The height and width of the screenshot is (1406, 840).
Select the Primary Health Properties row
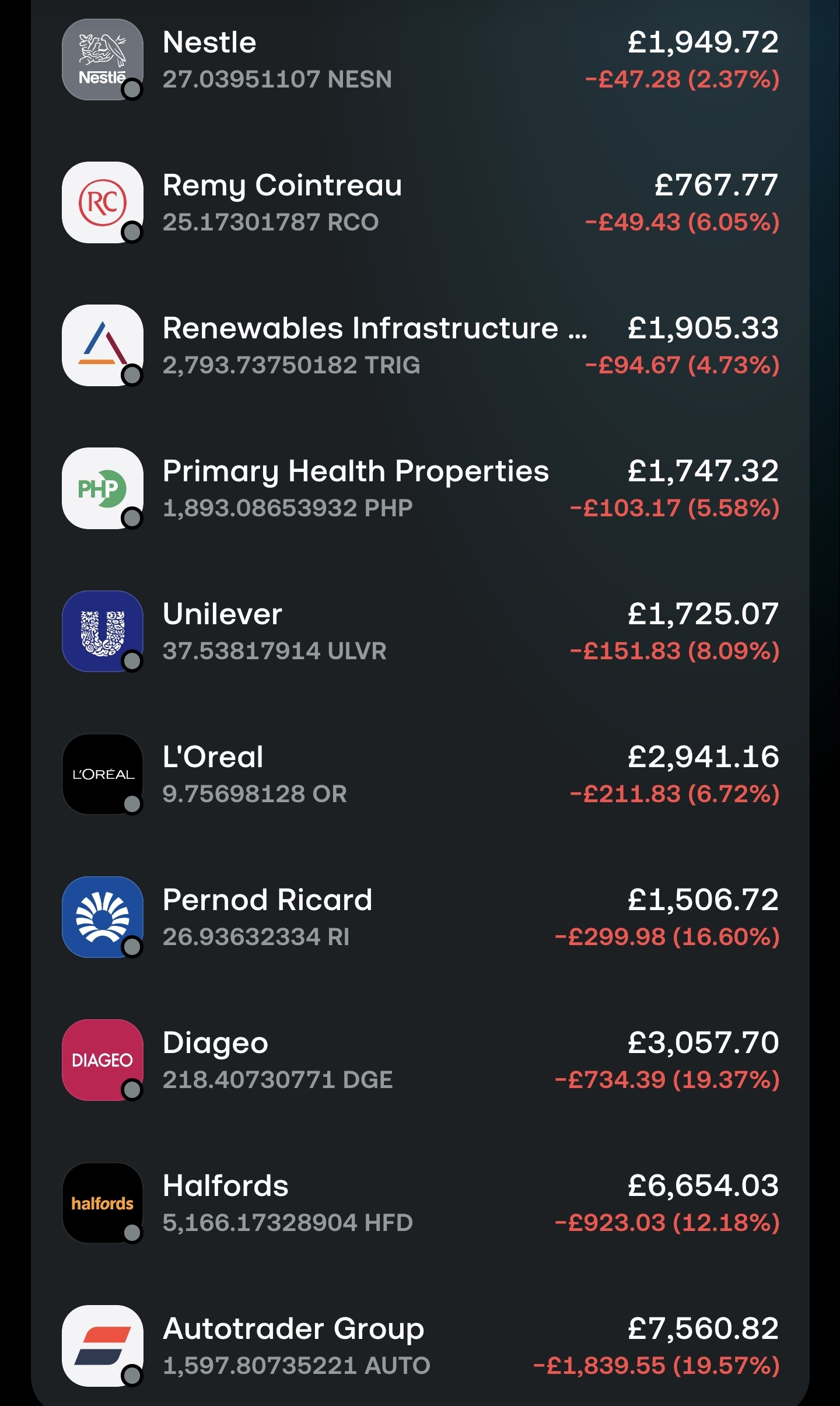point(420,488)
